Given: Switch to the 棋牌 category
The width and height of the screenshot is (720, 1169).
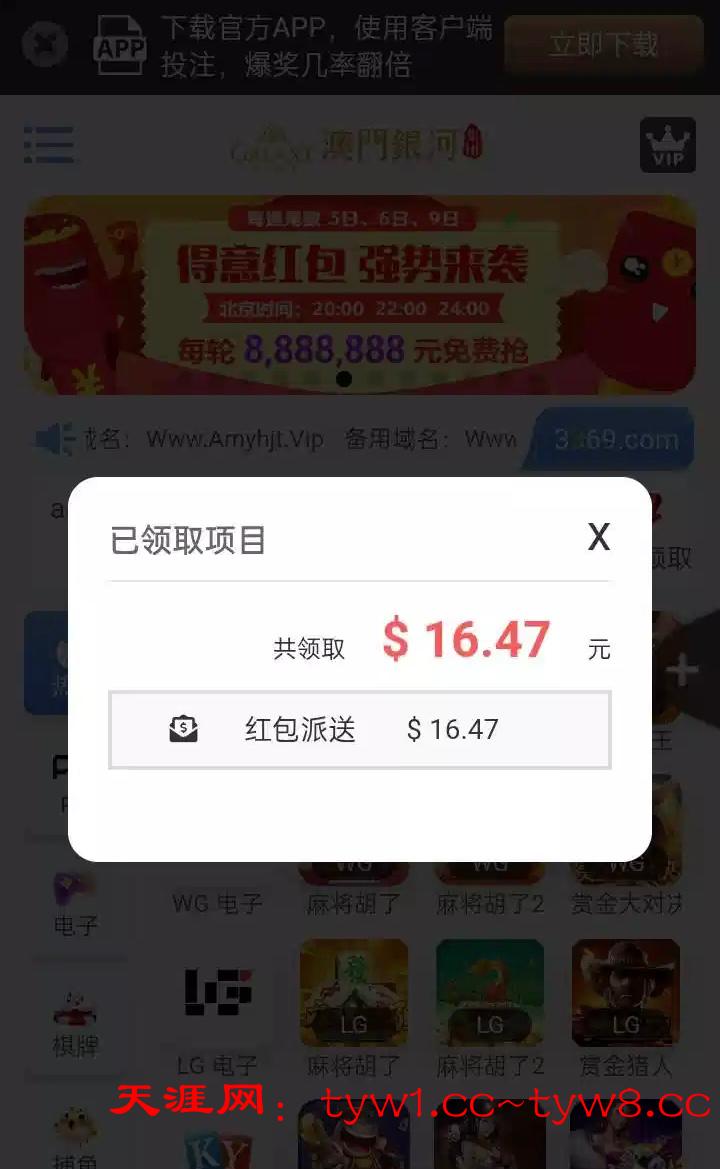Looking at the screenshot, I should point(75,1025).
